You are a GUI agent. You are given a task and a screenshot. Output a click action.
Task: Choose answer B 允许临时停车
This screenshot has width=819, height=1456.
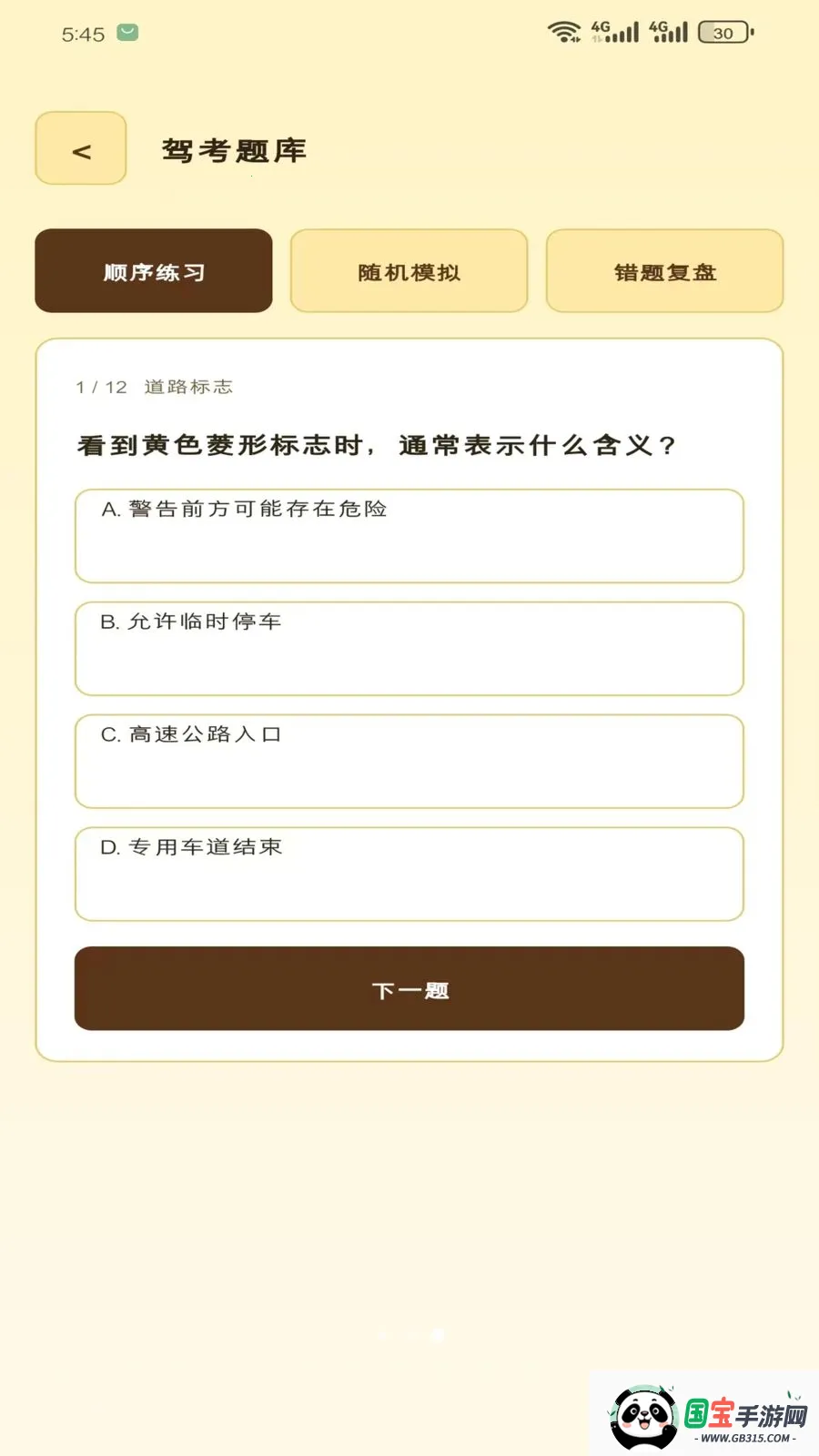point(409,649)
